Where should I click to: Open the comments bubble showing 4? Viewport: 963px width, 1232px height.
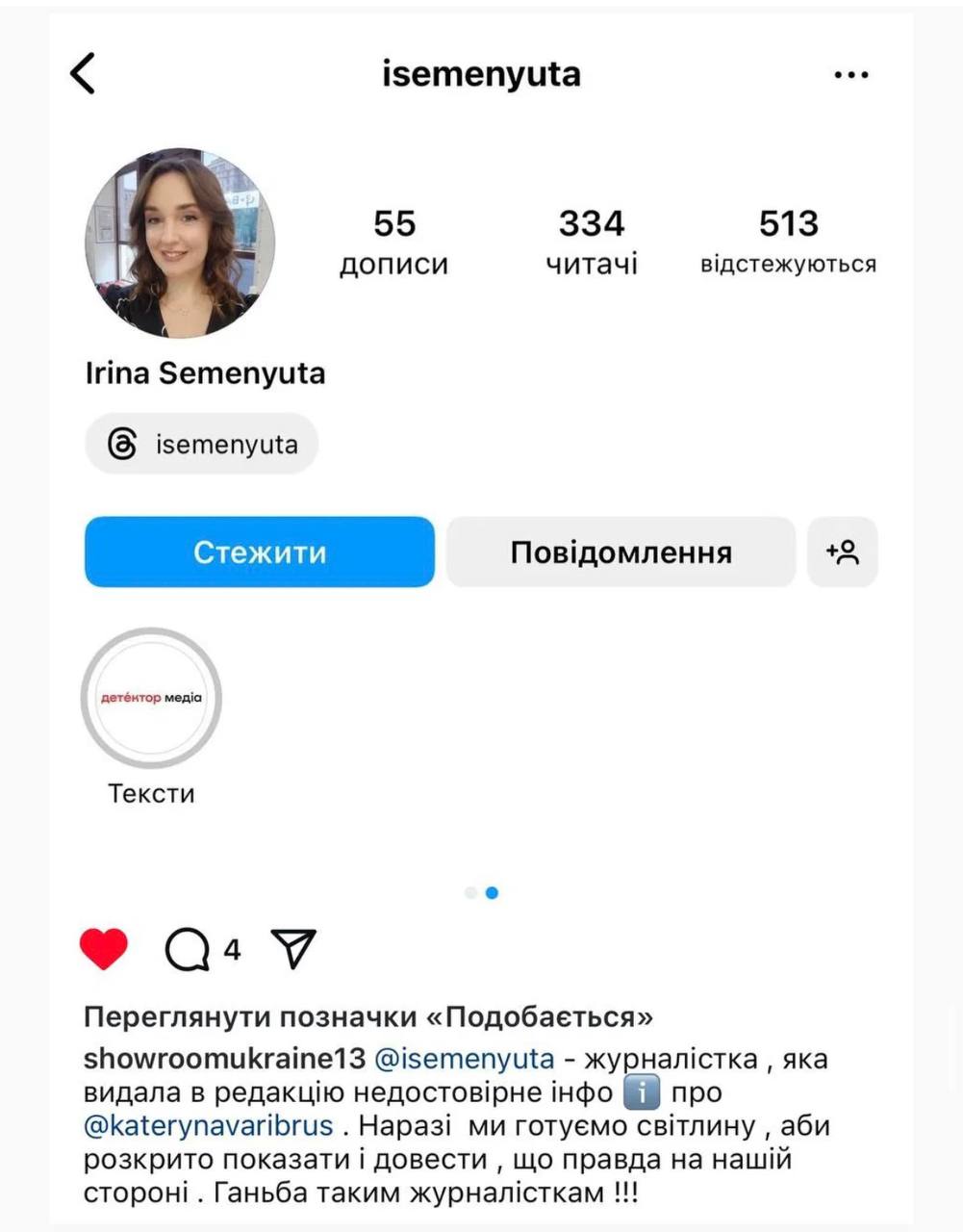188,950
